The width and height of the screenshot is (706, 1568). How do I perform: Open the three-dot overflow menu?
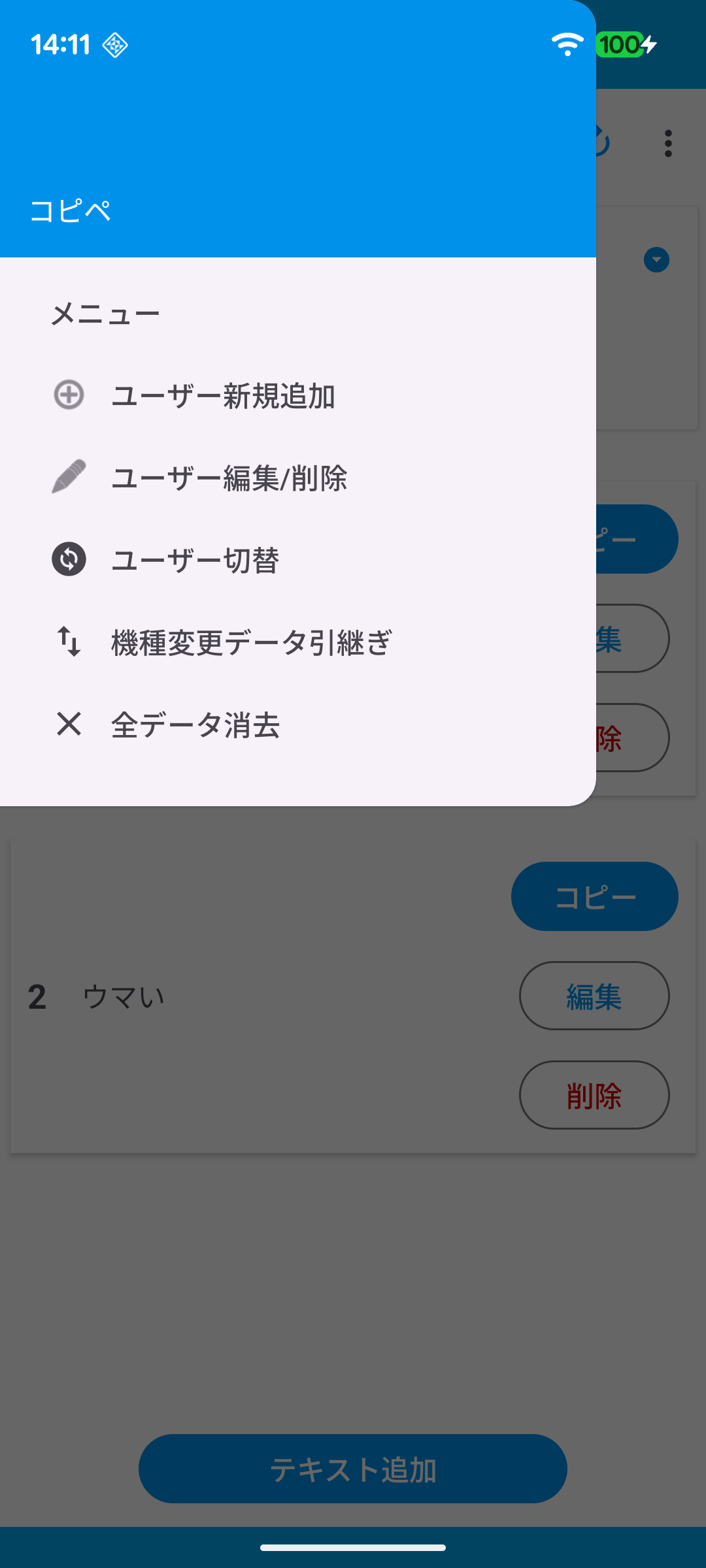pyautogui.click(x=667, y=143)
